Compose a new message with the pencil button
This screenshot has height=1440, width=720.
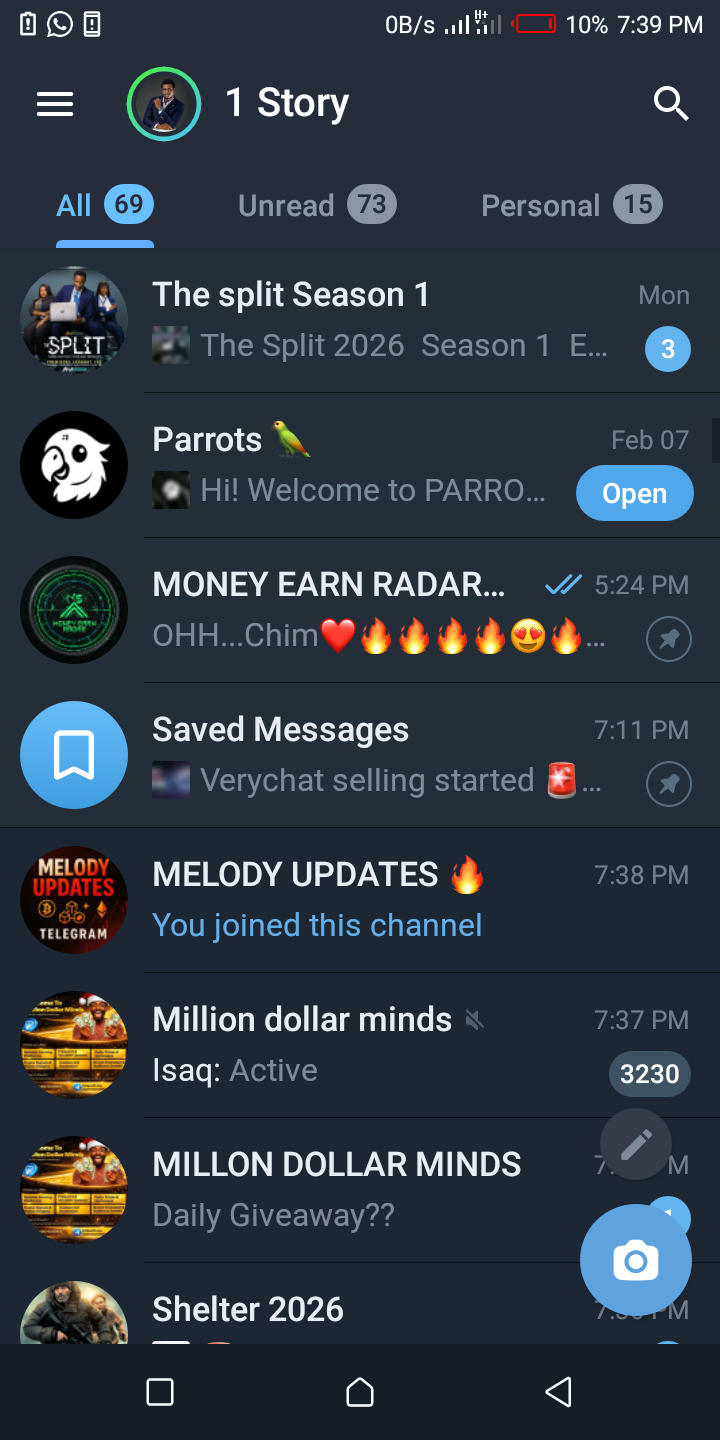pyautogui.click(x=636, y=1144)
